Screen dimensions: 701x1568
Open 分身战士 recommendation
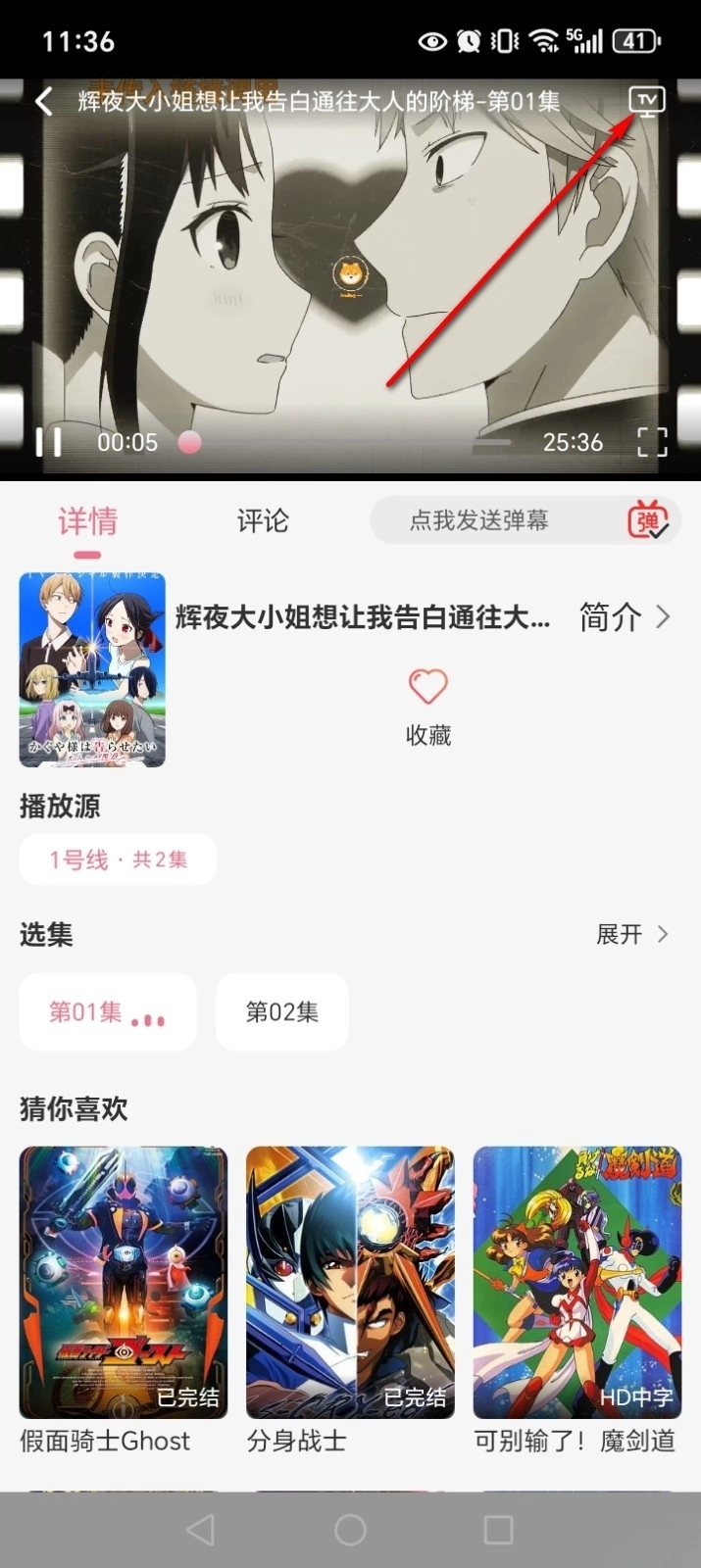click(350, 1283)
